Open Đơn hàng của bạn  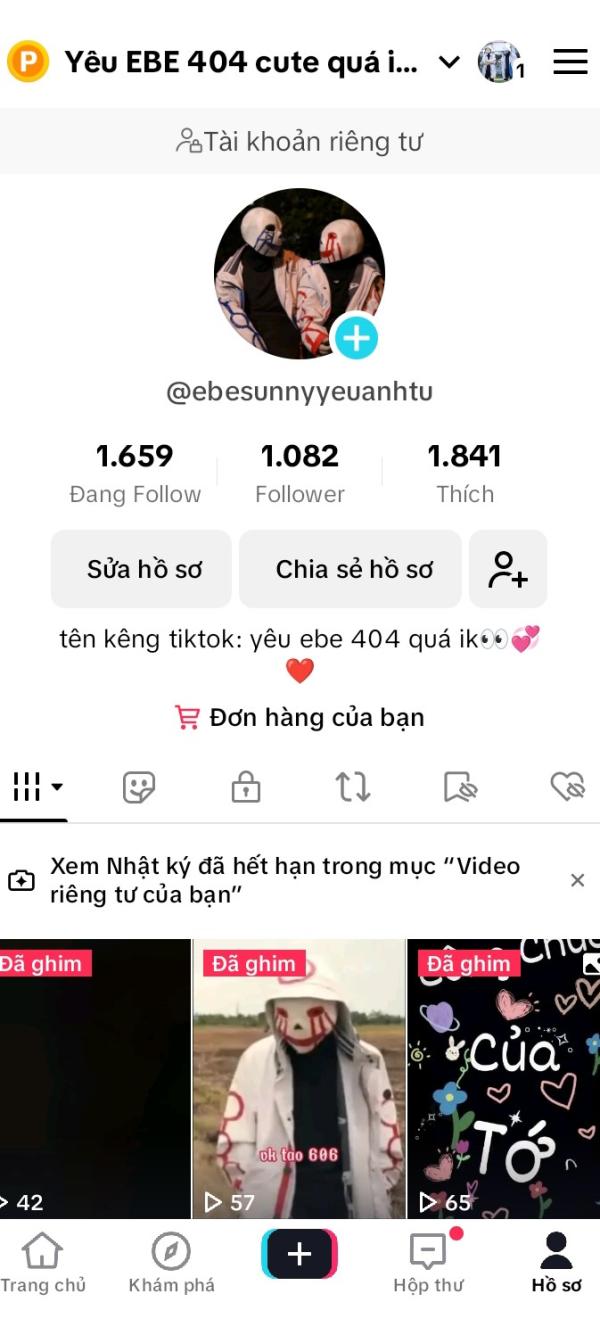click(x=300, y=717)
